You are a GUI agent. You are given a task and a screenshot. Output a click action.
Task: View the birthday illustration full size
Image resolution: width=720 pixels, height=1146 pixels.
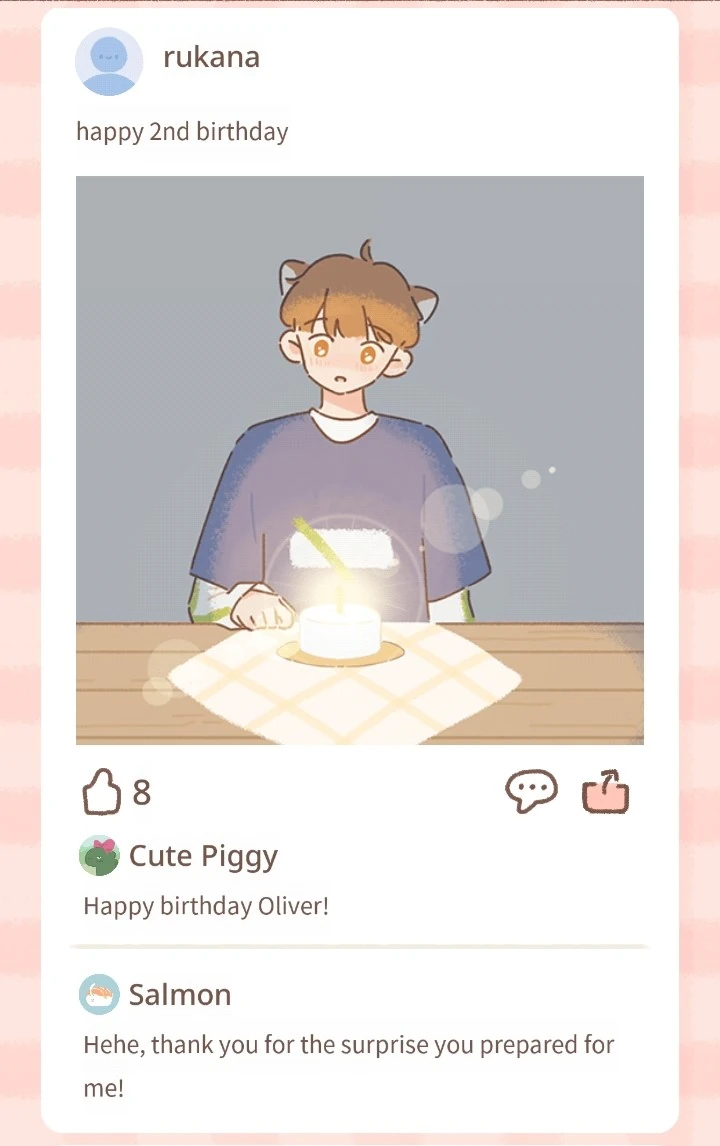pos(360,460)
